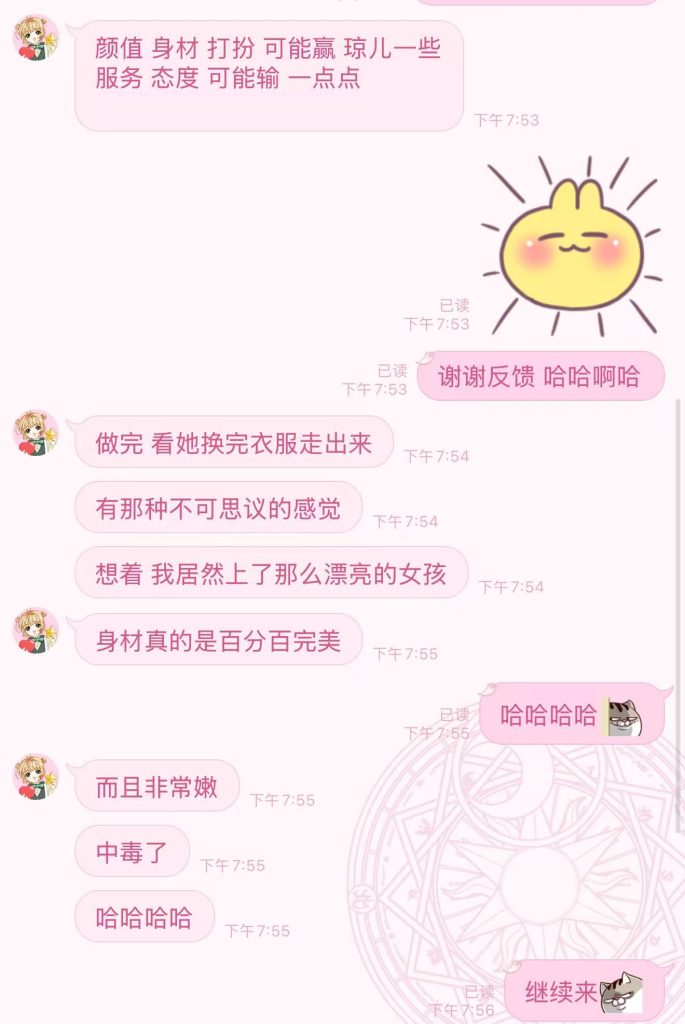View profile from avatar beside '身材真的是百分百完美'
This screenshot has width=685, height=1024.
point(36,631)
